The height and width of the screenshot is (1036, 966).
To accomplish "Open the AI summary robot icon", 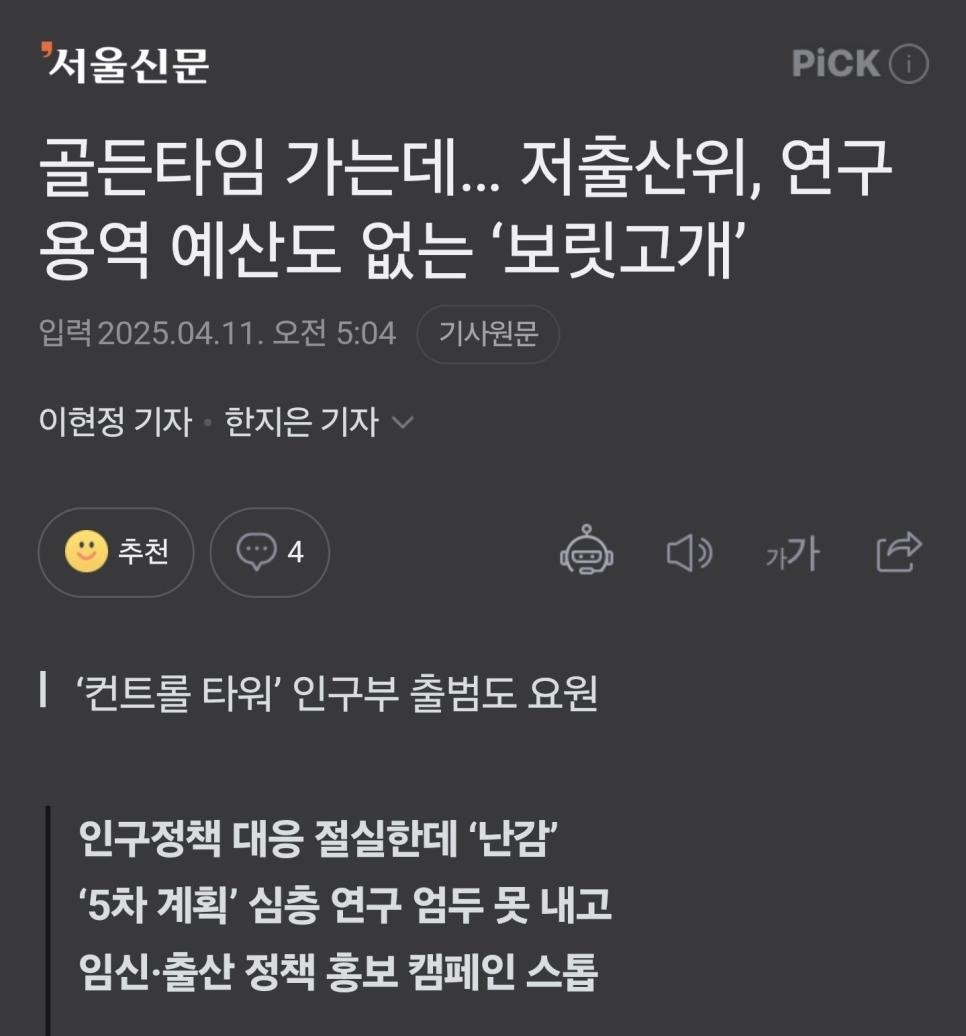I will click(587, 552).
